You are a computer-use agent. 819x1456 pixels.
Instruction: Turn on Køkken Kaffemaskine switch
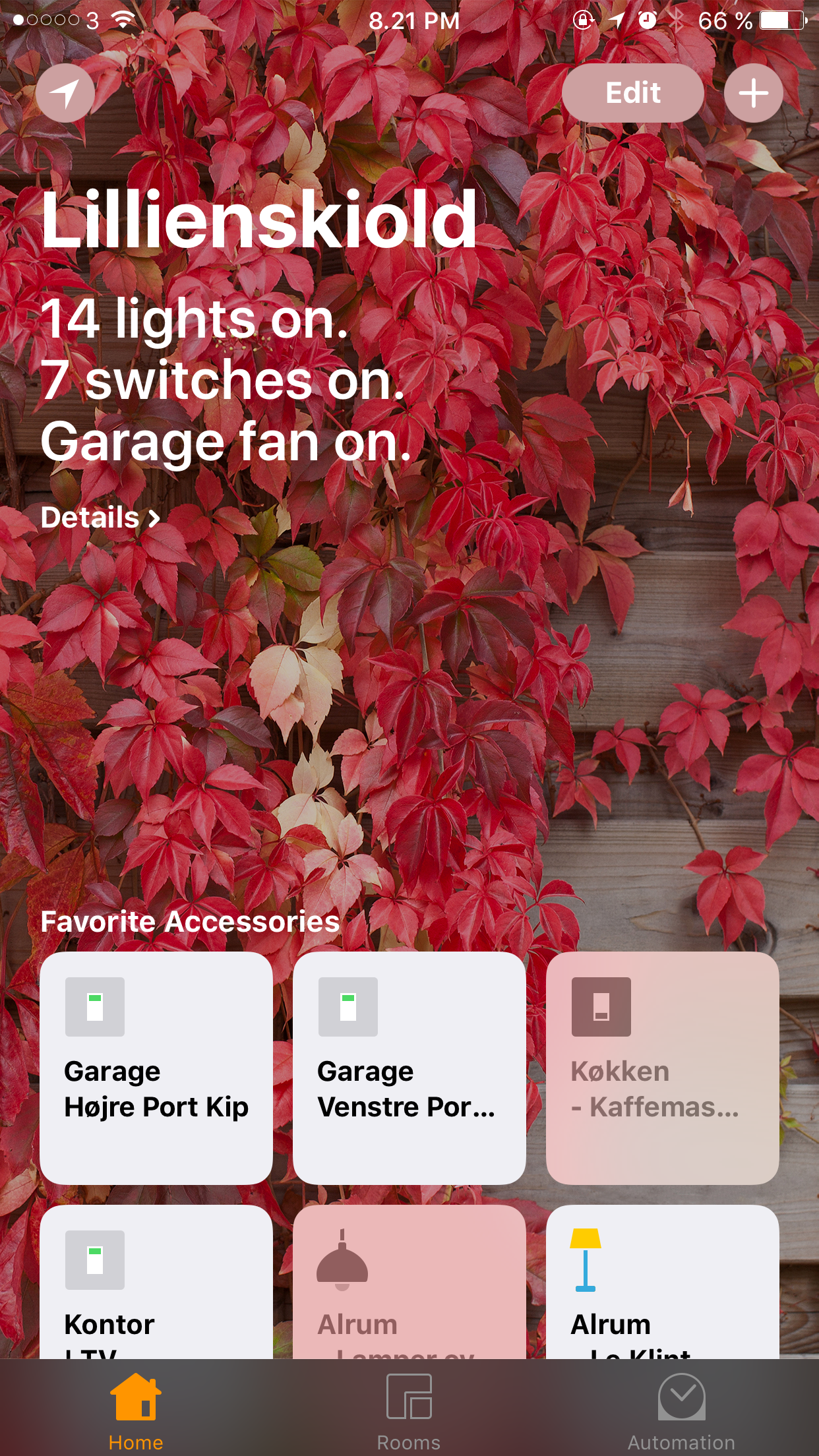(x=662, y=1068)
